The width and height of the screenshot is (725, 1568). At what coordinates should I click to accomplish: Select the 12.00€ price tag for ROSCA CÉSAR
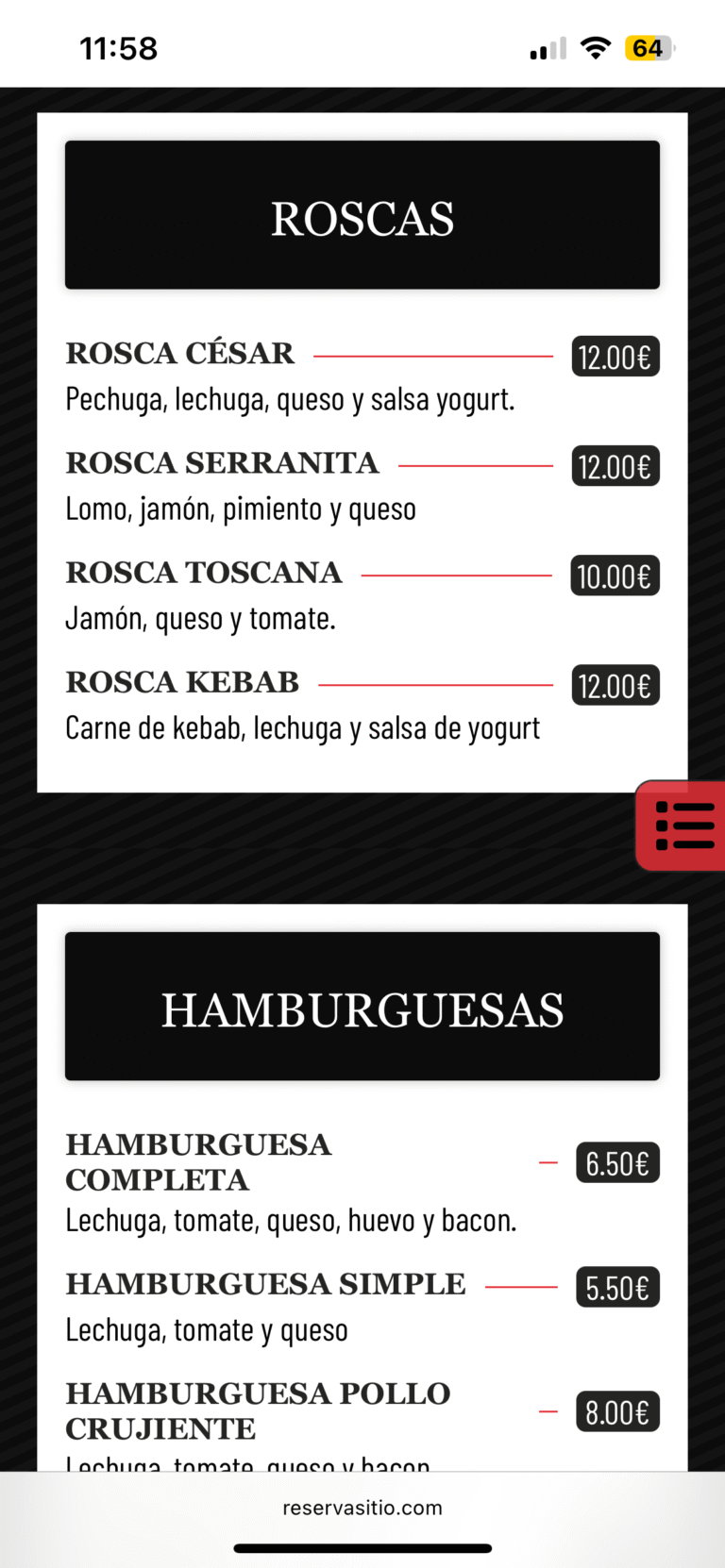point(615,356)
